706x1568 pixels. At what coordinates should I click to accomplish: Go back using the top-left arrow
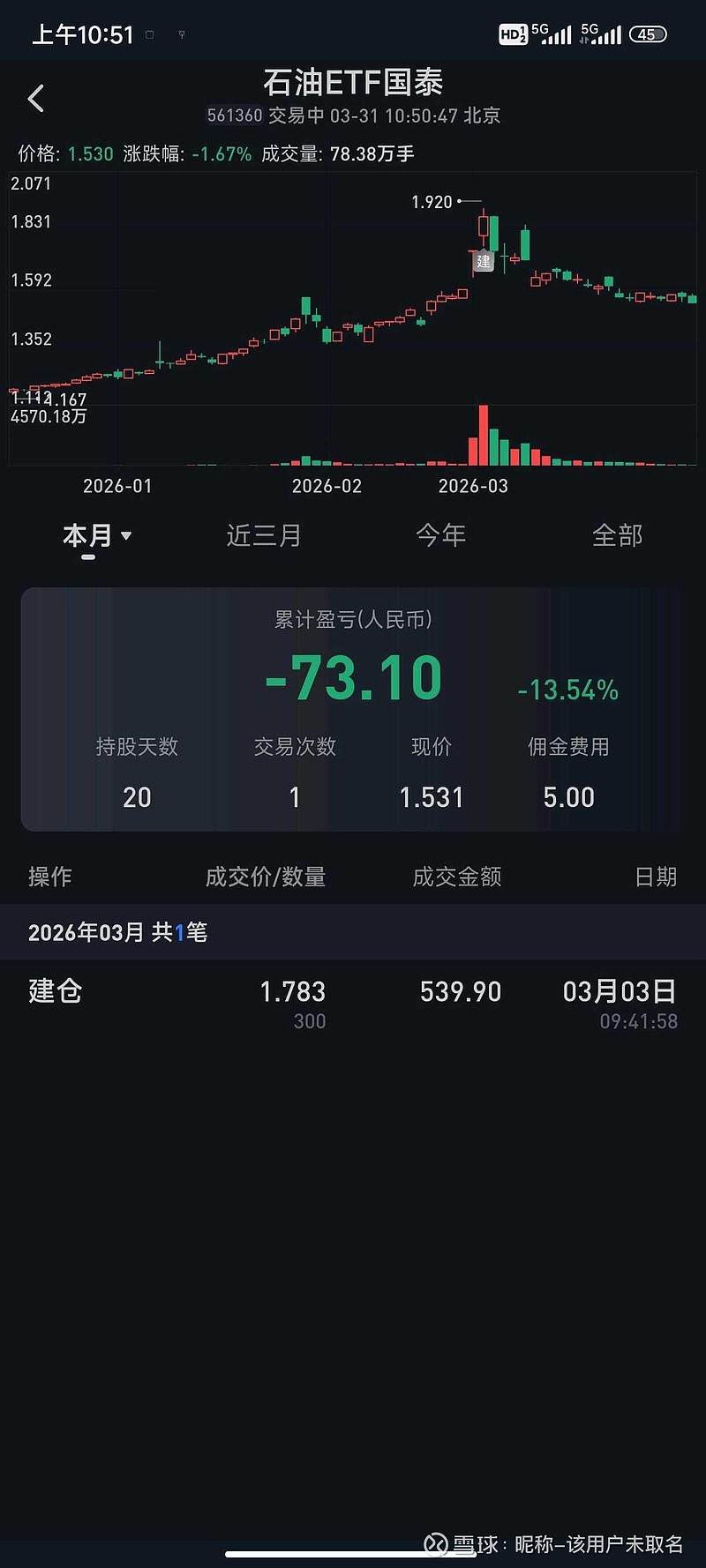click(x=35, y=98)
